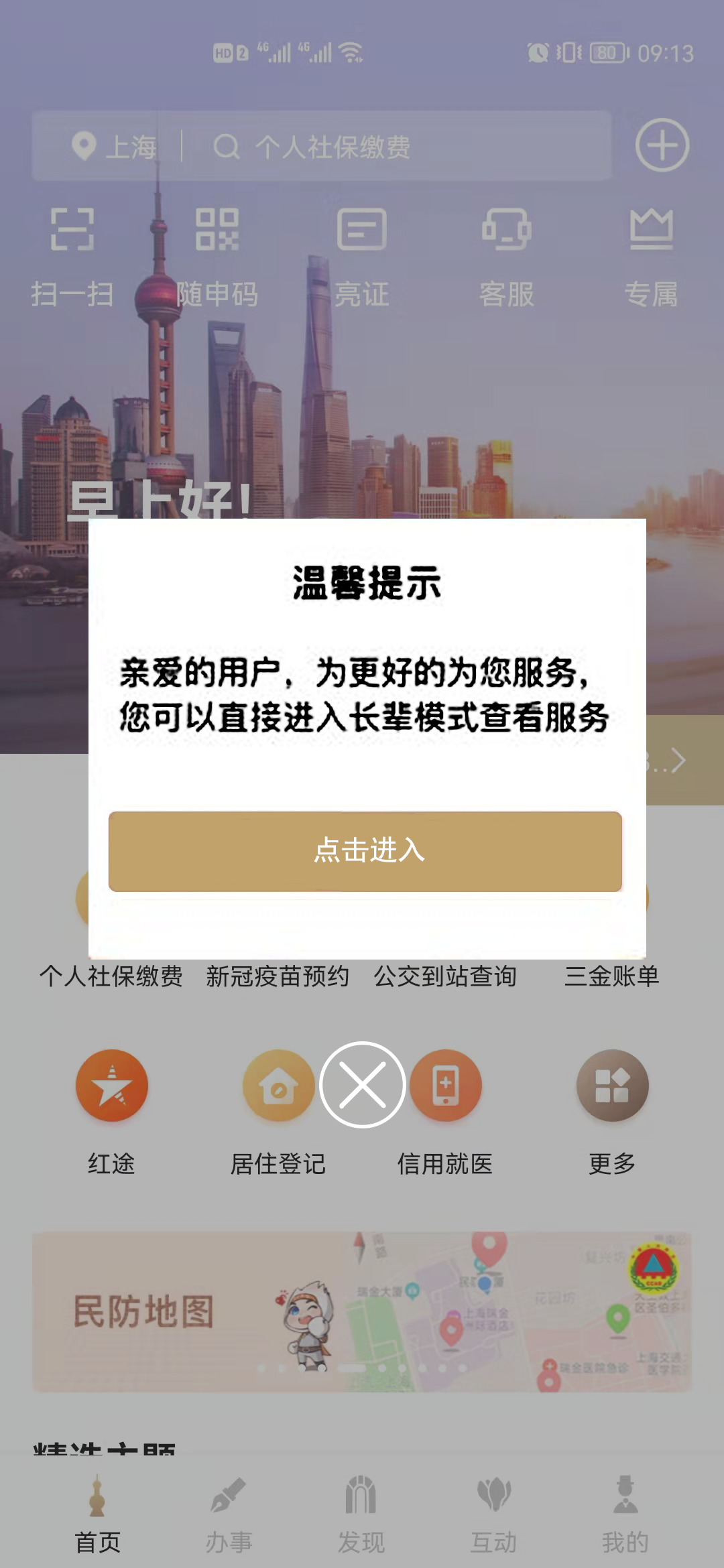Open 亮证 certificates
This screenshot has width=724, height=1568.
point(361,256)
